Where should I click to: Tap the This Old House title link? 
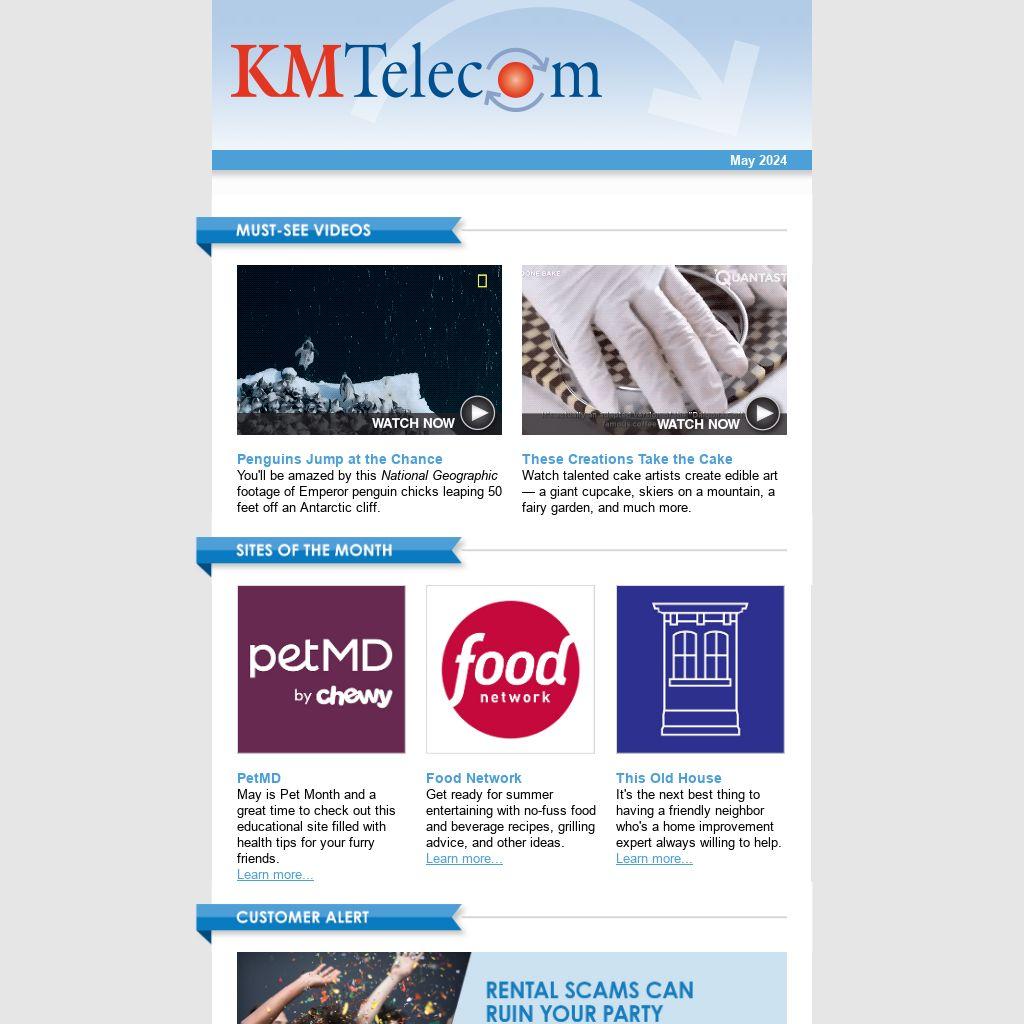tap(668, 778)
